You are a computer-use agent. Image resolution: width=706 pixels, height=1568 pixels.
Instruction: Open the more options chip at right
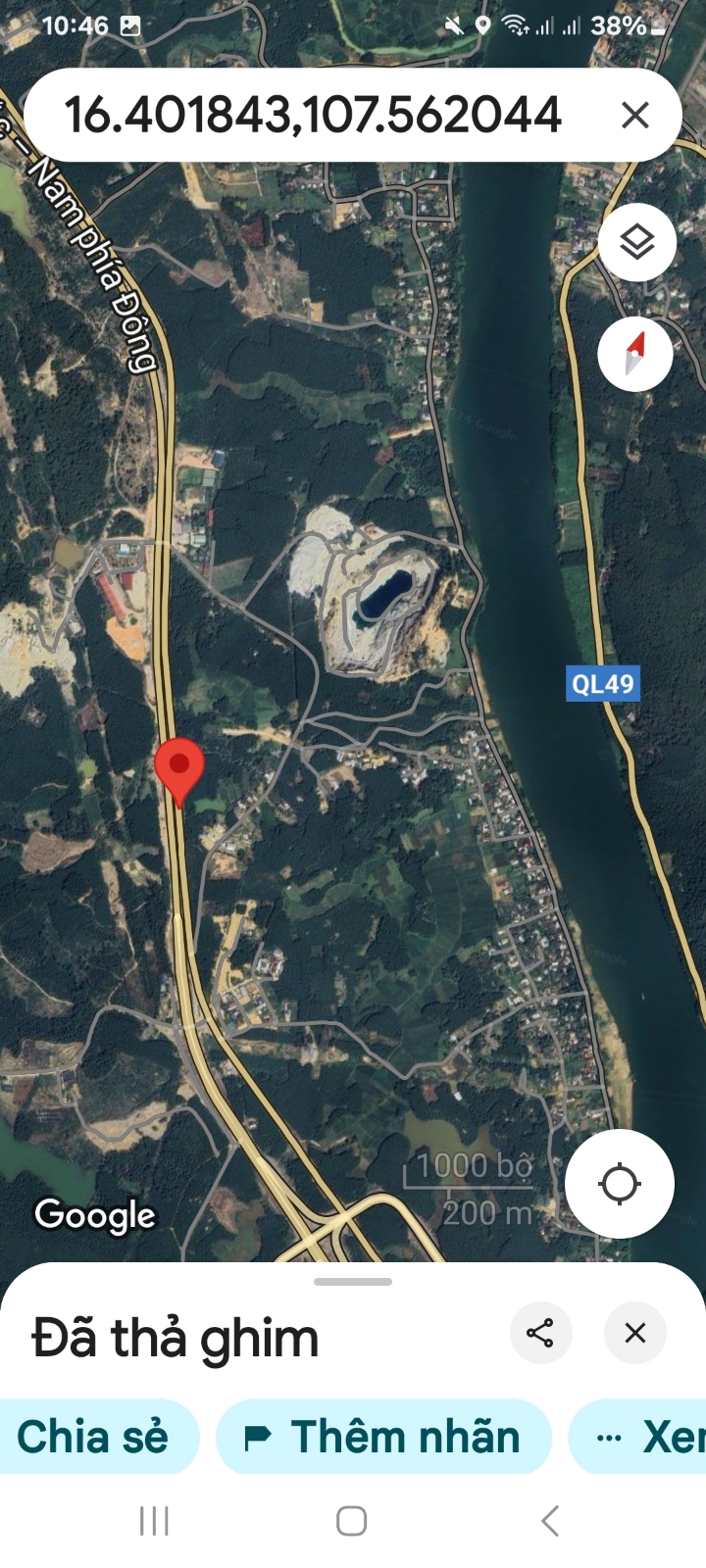pyautogui.click(x=639, y=1437)
